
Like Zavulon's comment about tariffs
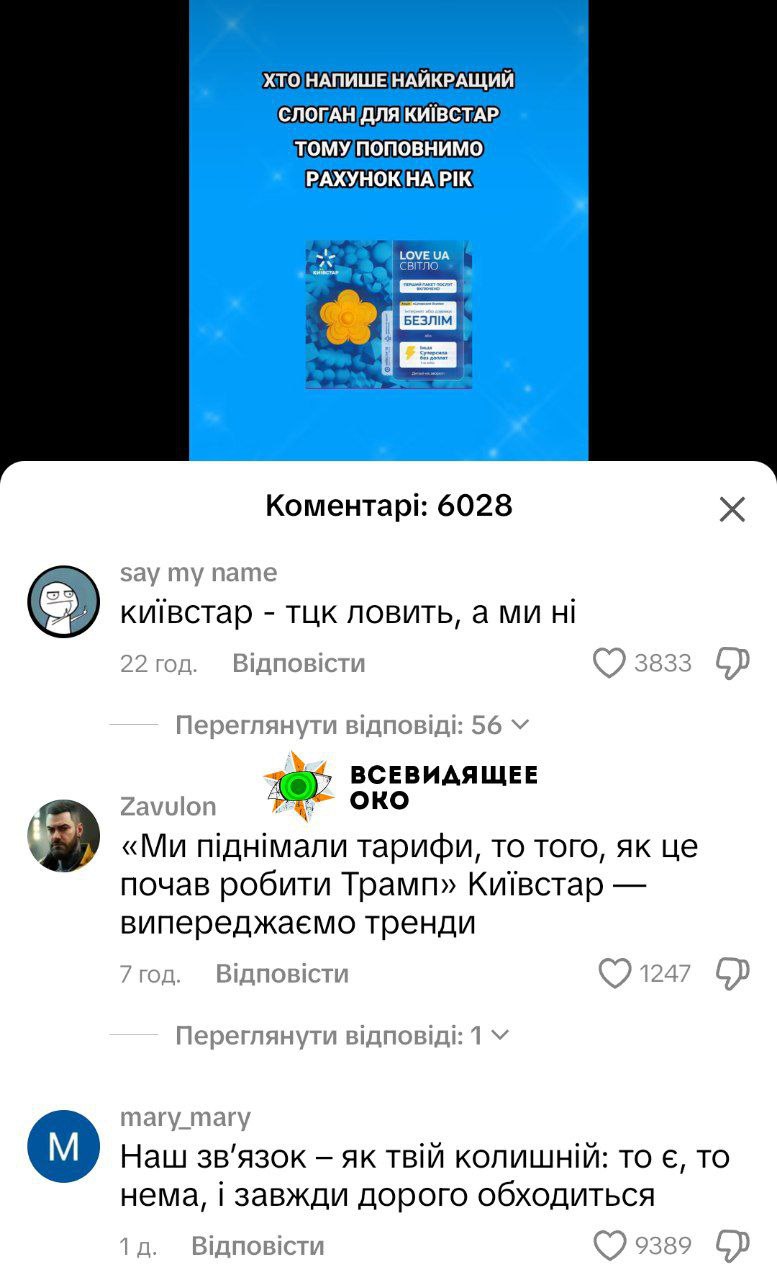coord(613,973)
